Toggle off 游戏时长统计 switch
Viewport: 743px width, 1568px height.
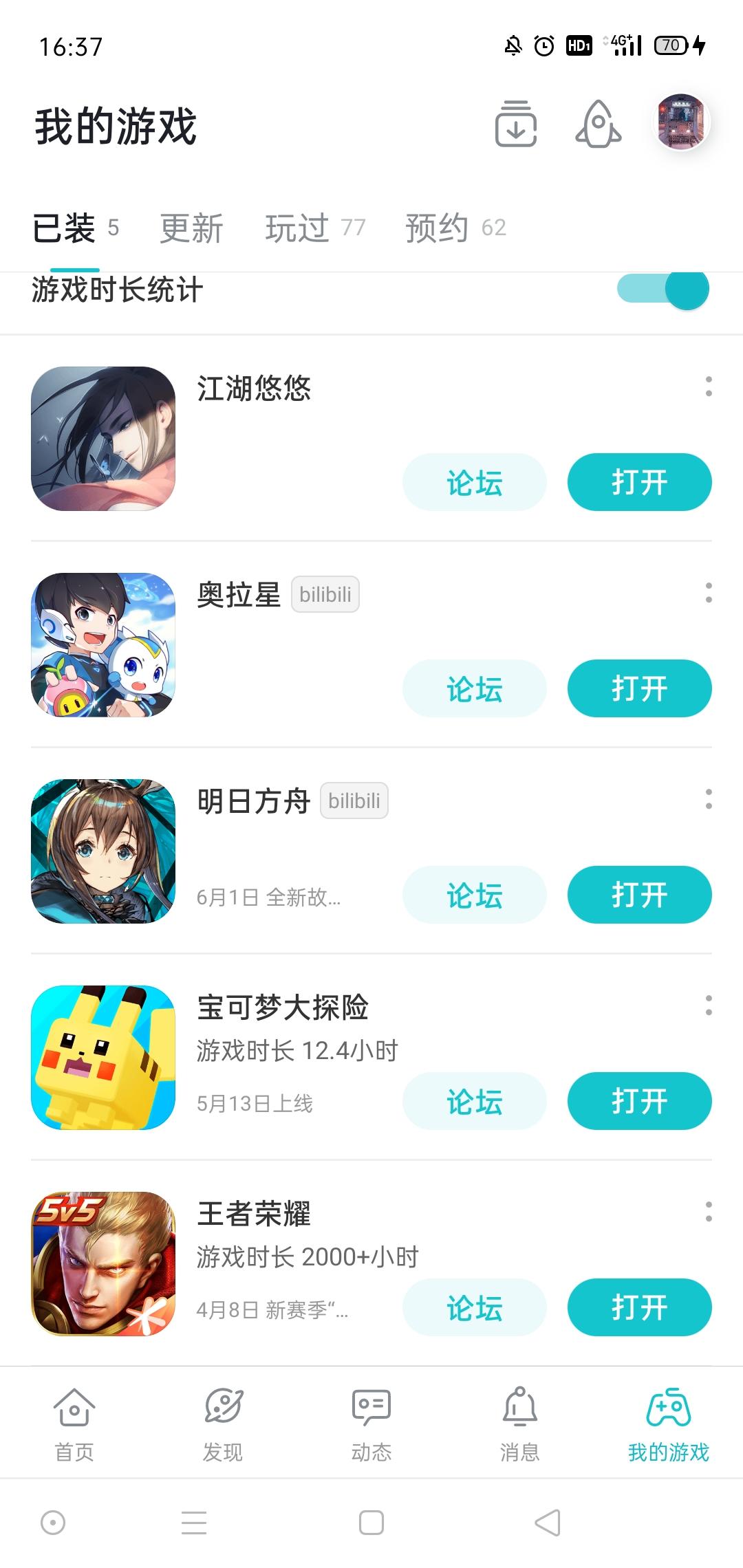[x=663, y=289]
